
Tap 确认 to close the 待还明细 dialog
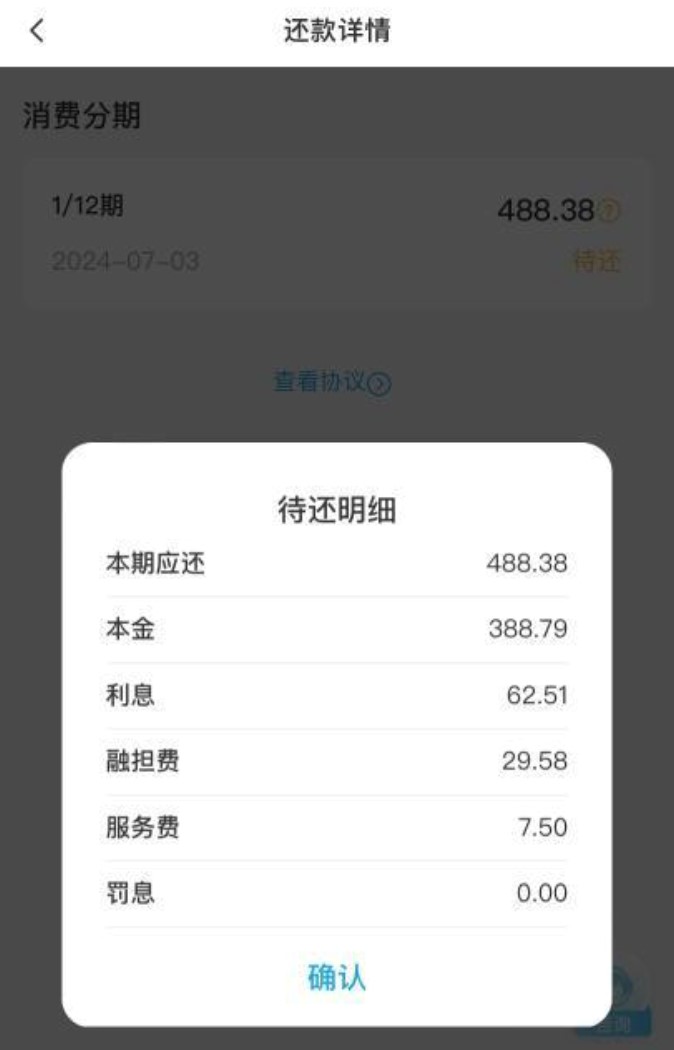336,977
